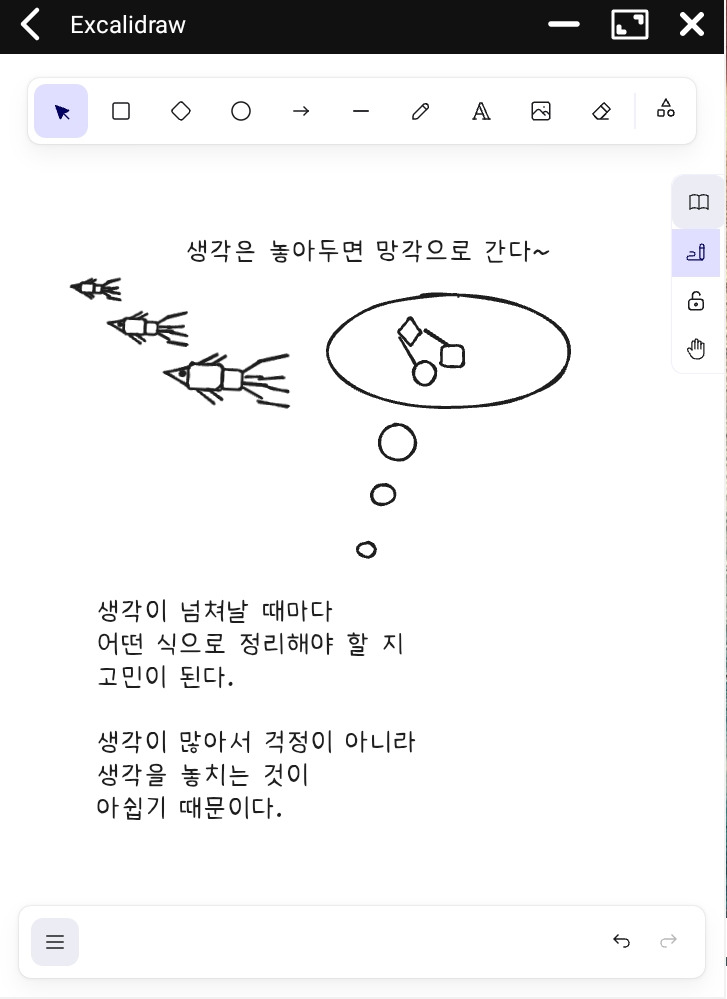The height and width of the screenshot is (999, 727).
Task: Choose the diamond shape tool
Action: pos(181,111)
